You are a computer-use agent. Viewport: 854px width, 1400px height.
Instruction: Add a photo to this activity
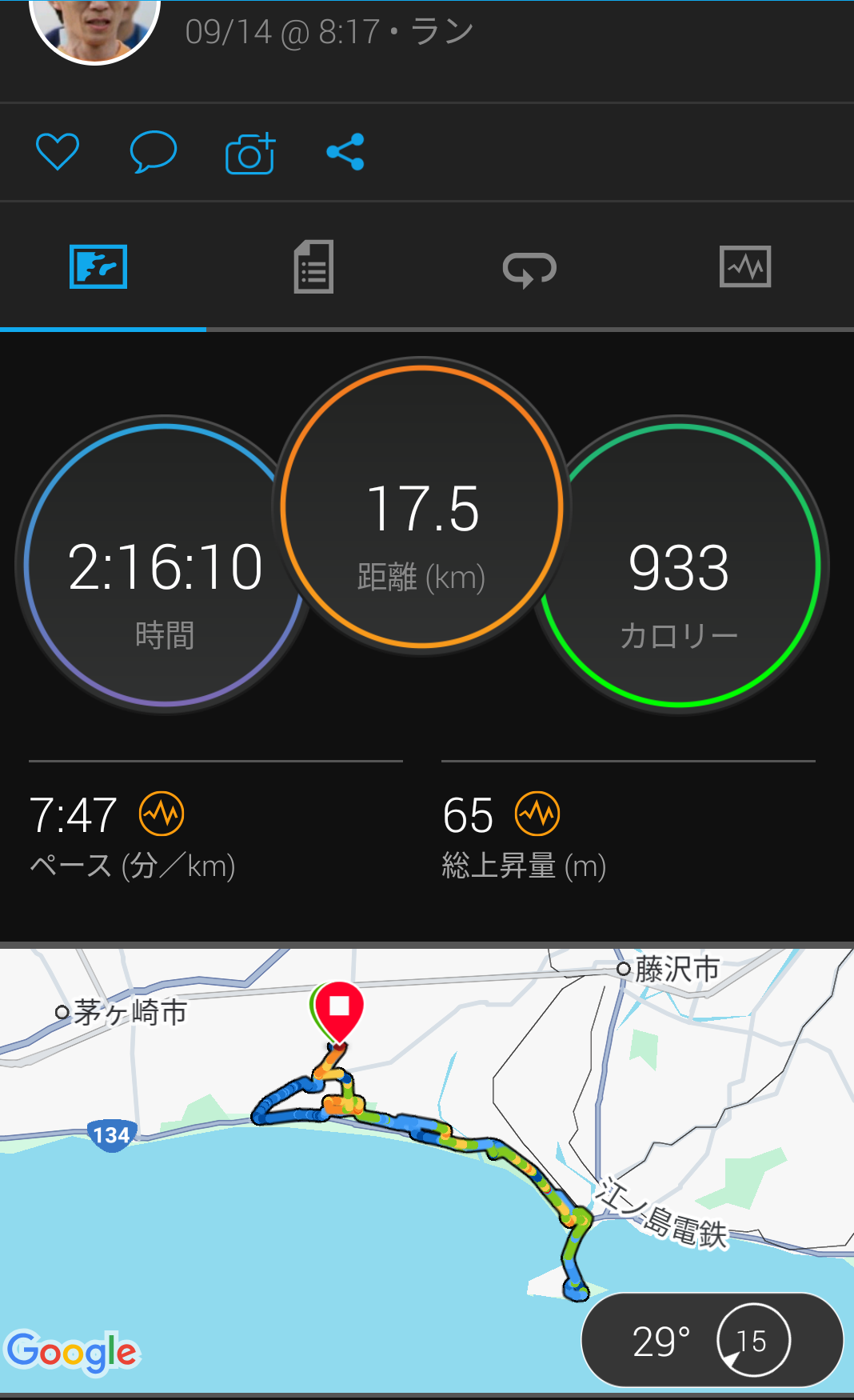250,153
